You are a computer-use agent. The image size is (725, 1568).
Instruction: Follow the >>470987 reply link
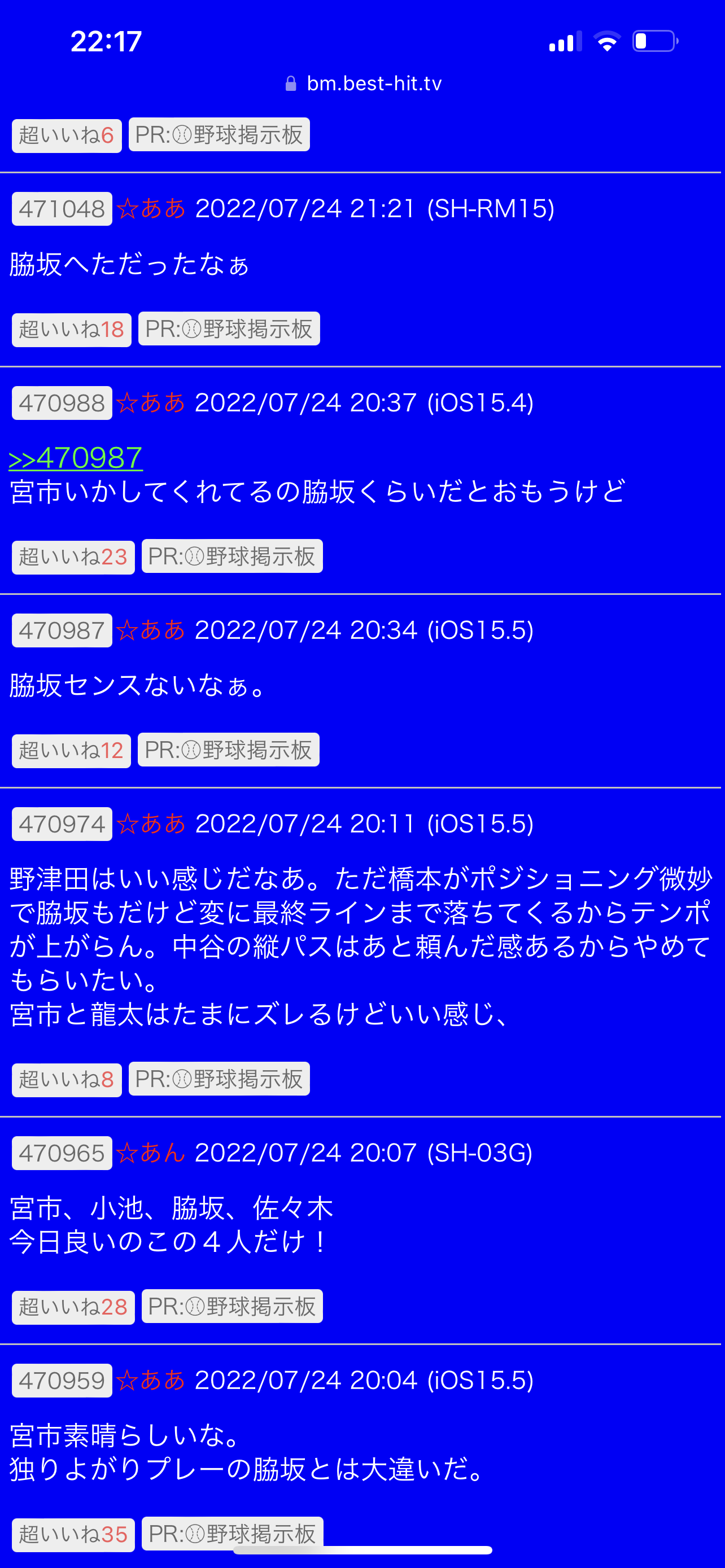click(x=76, y=458)
